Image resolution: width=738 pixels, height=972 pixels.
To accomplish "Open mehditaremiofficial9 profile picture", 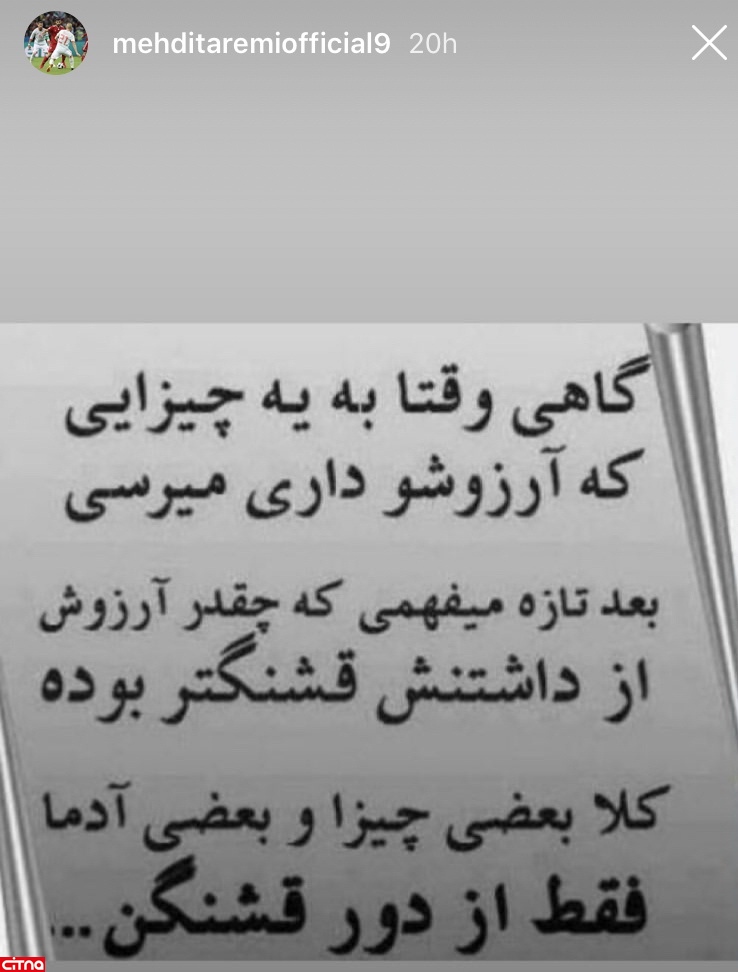I will coord(56,45).
